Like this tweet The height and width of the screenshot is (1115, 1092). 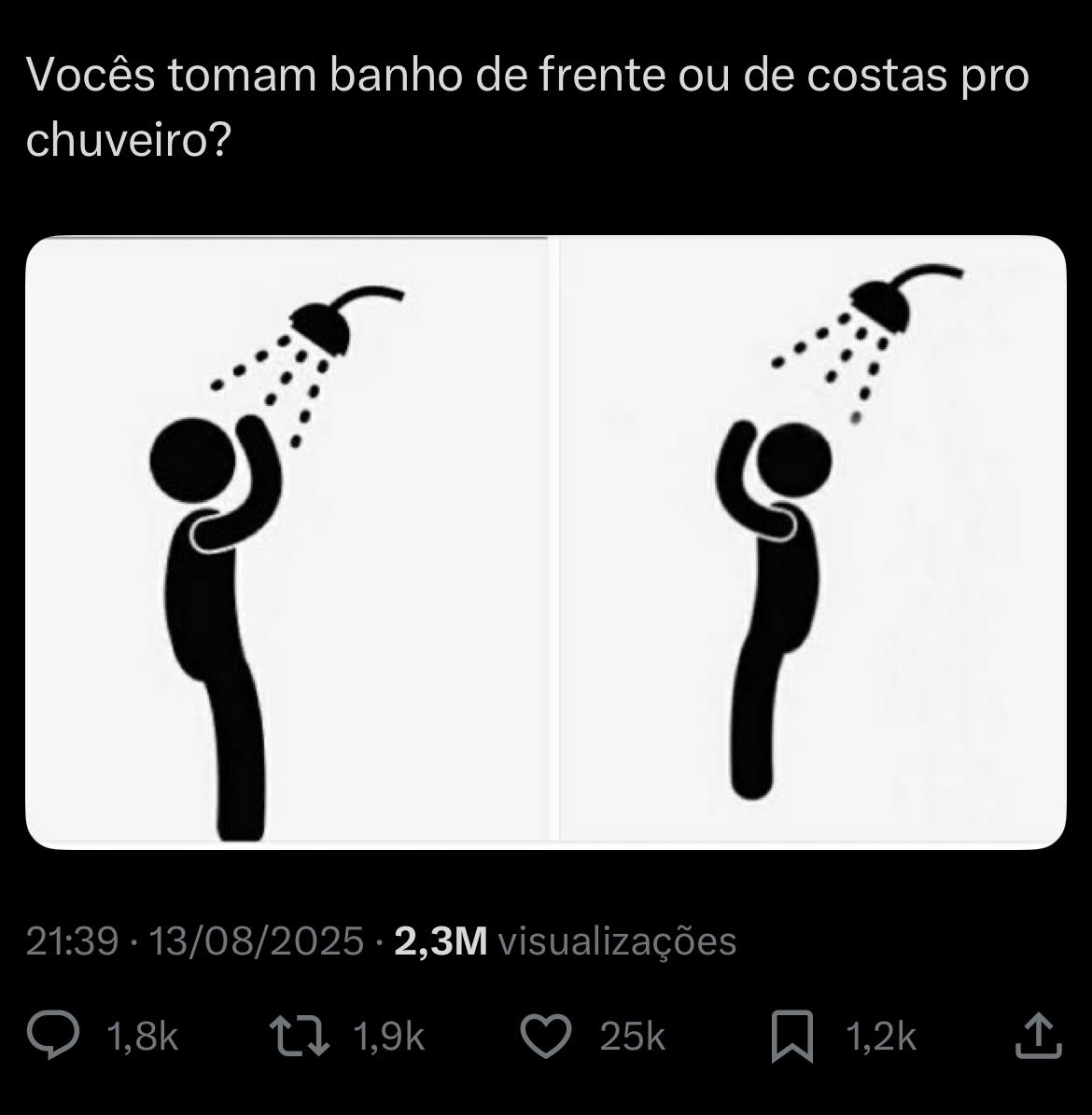coord(544,1036)
